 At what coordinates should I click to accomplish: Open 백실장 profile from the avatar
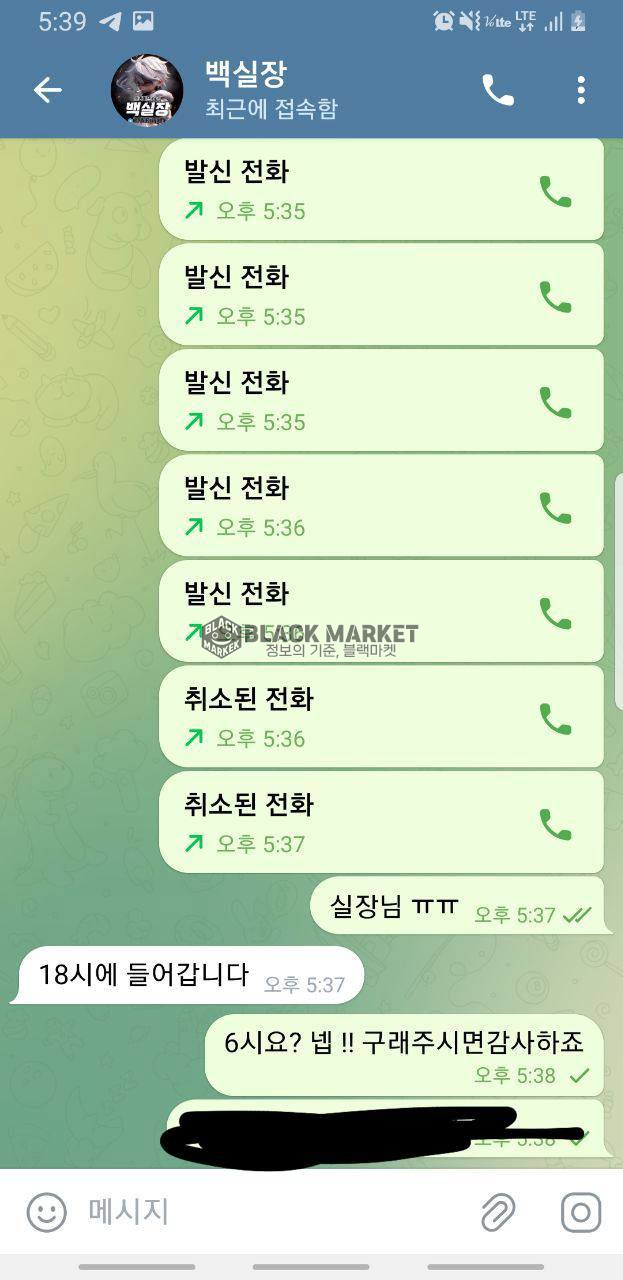tap(146, 90)
